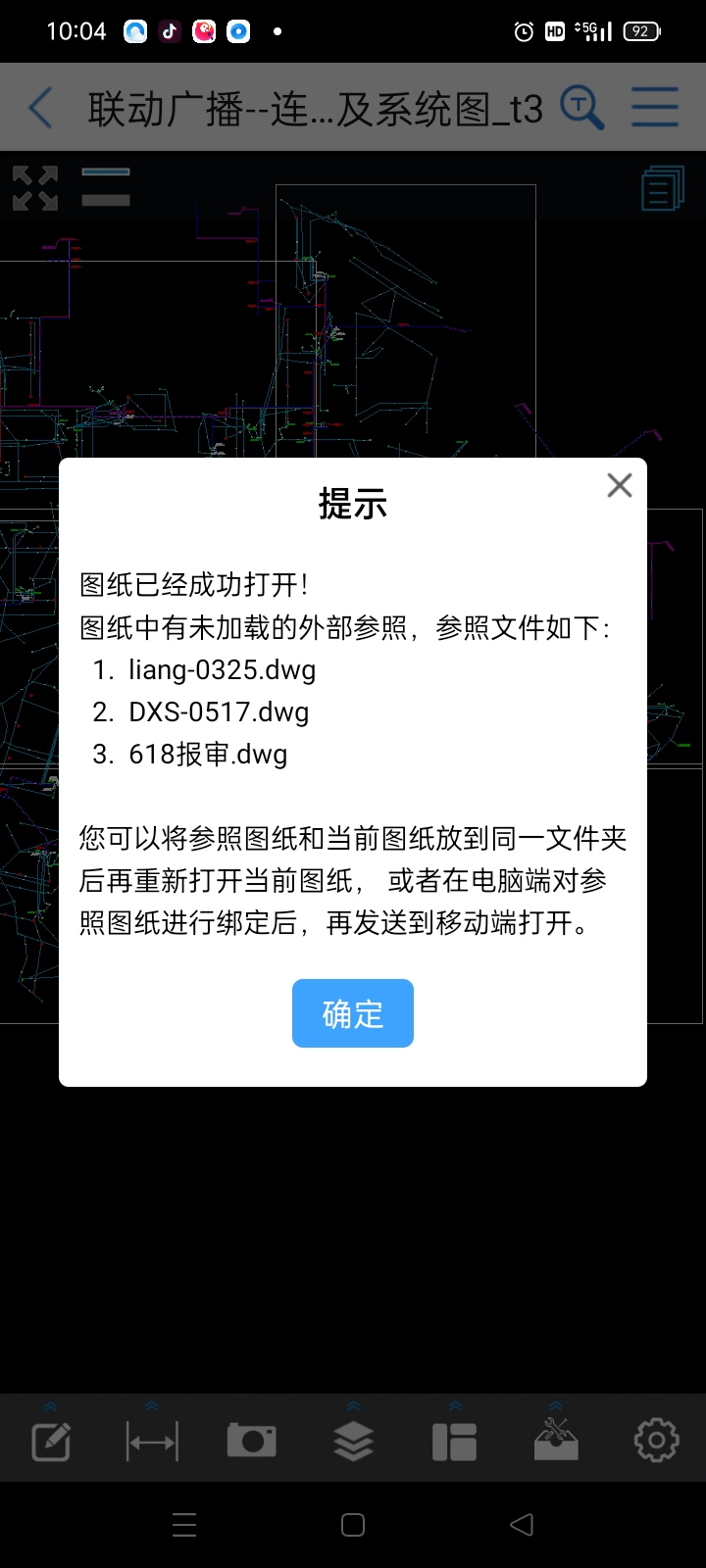
Task: Open settings gear in bottom toolbar
Action: (x=656, y=1441)
